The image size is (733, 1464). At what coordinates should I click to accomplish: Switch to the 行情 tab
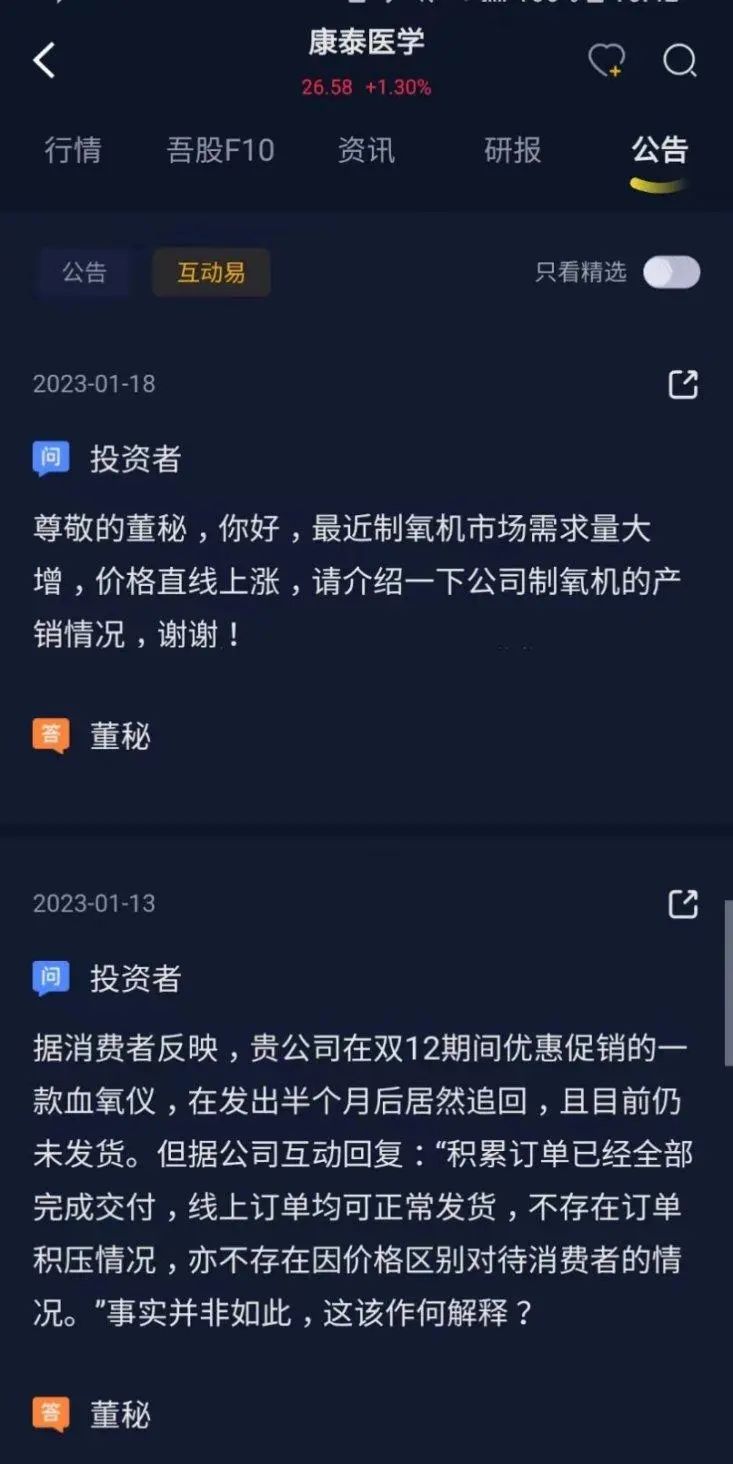73,150
